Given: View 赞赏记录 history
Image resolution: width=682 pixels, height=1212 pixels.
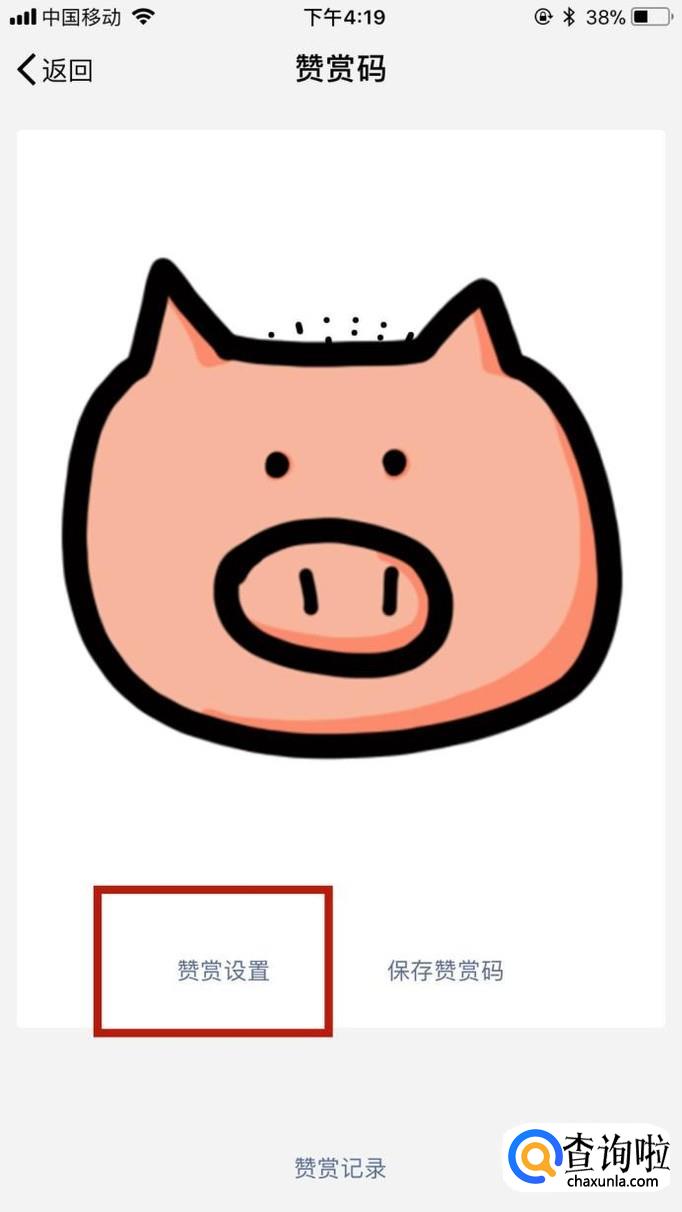Looking at the screenshot, I should coord(340,1167).
